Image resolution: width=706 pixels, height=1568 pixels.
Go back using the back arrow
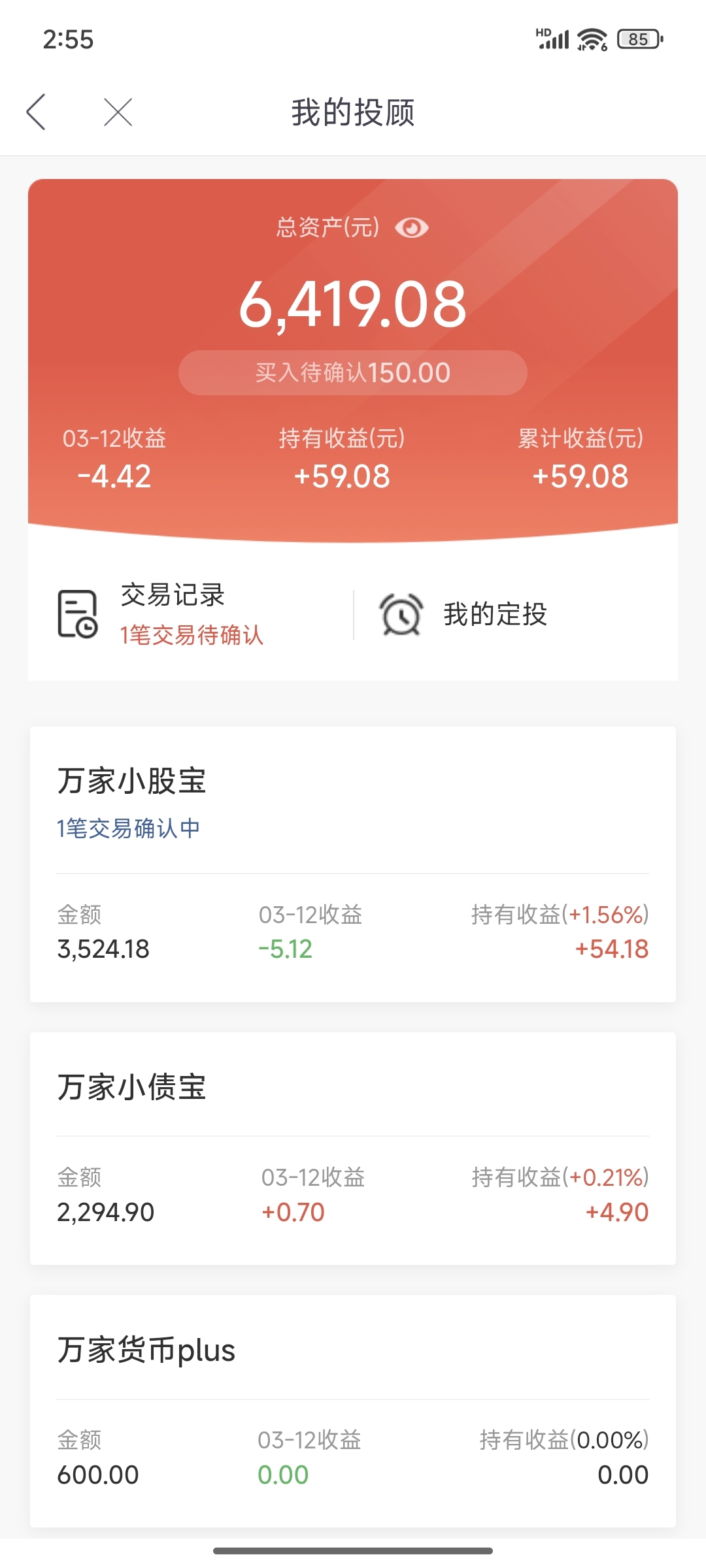36,112
